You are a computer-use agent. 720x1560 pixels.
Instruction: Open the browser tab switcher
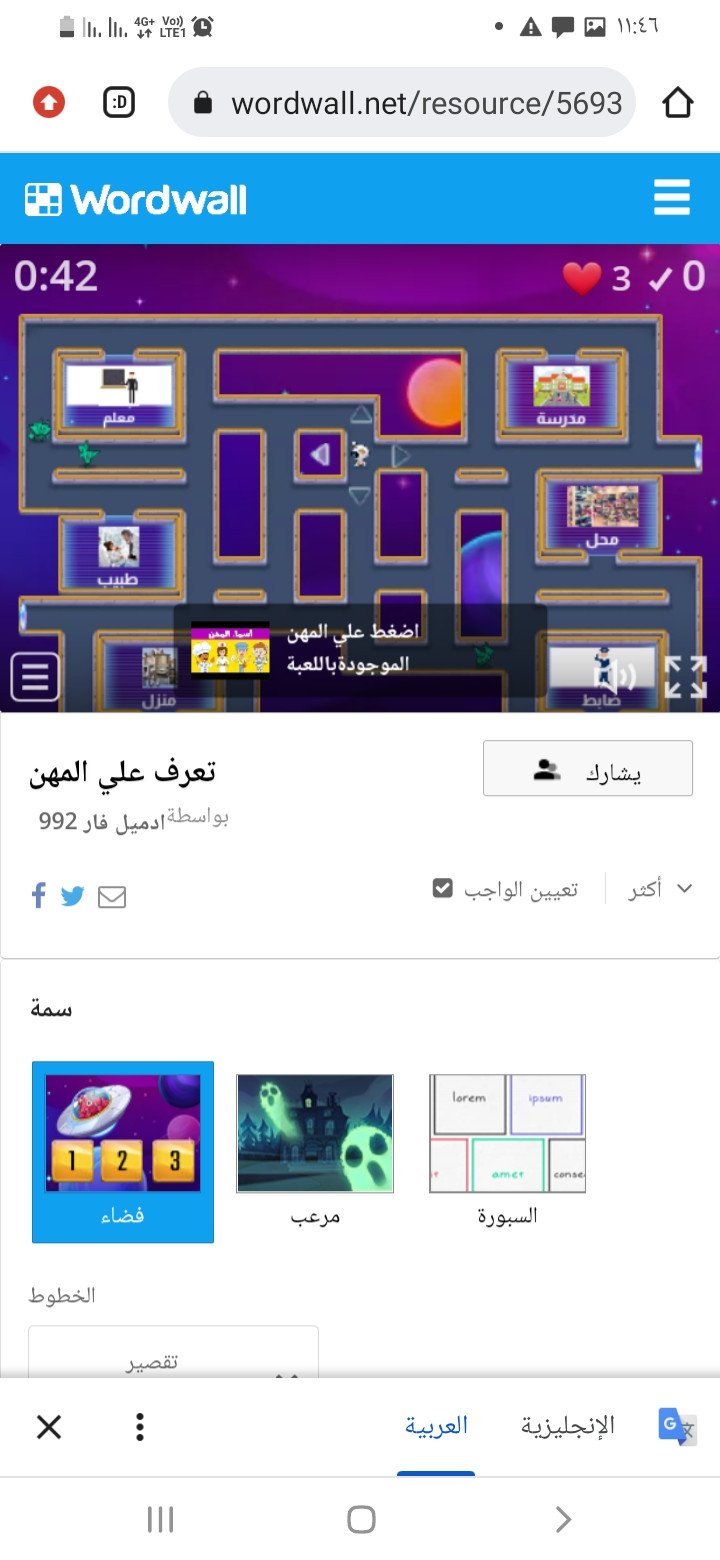(119, 102)
